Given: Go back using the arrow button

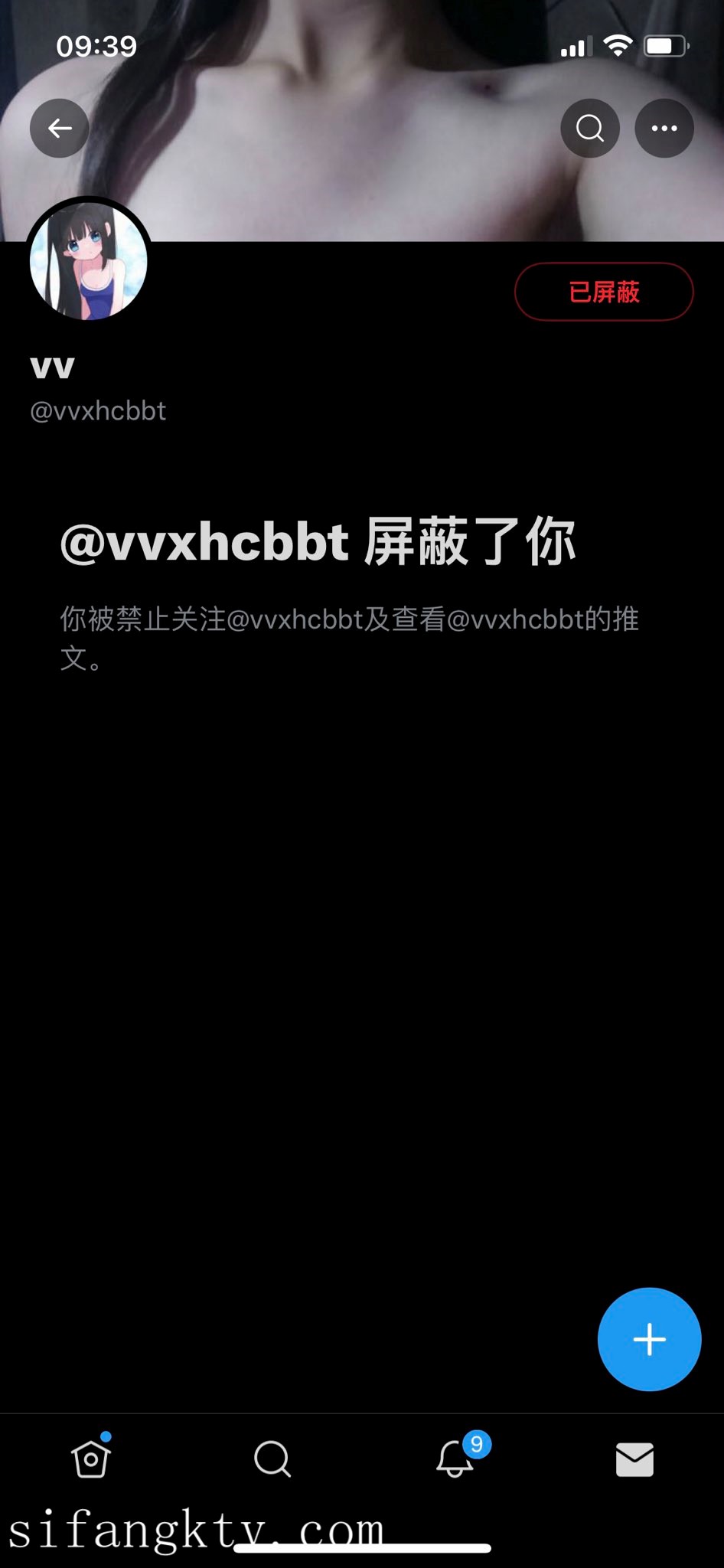Looking at the screenshot, I should pos(60,129).
